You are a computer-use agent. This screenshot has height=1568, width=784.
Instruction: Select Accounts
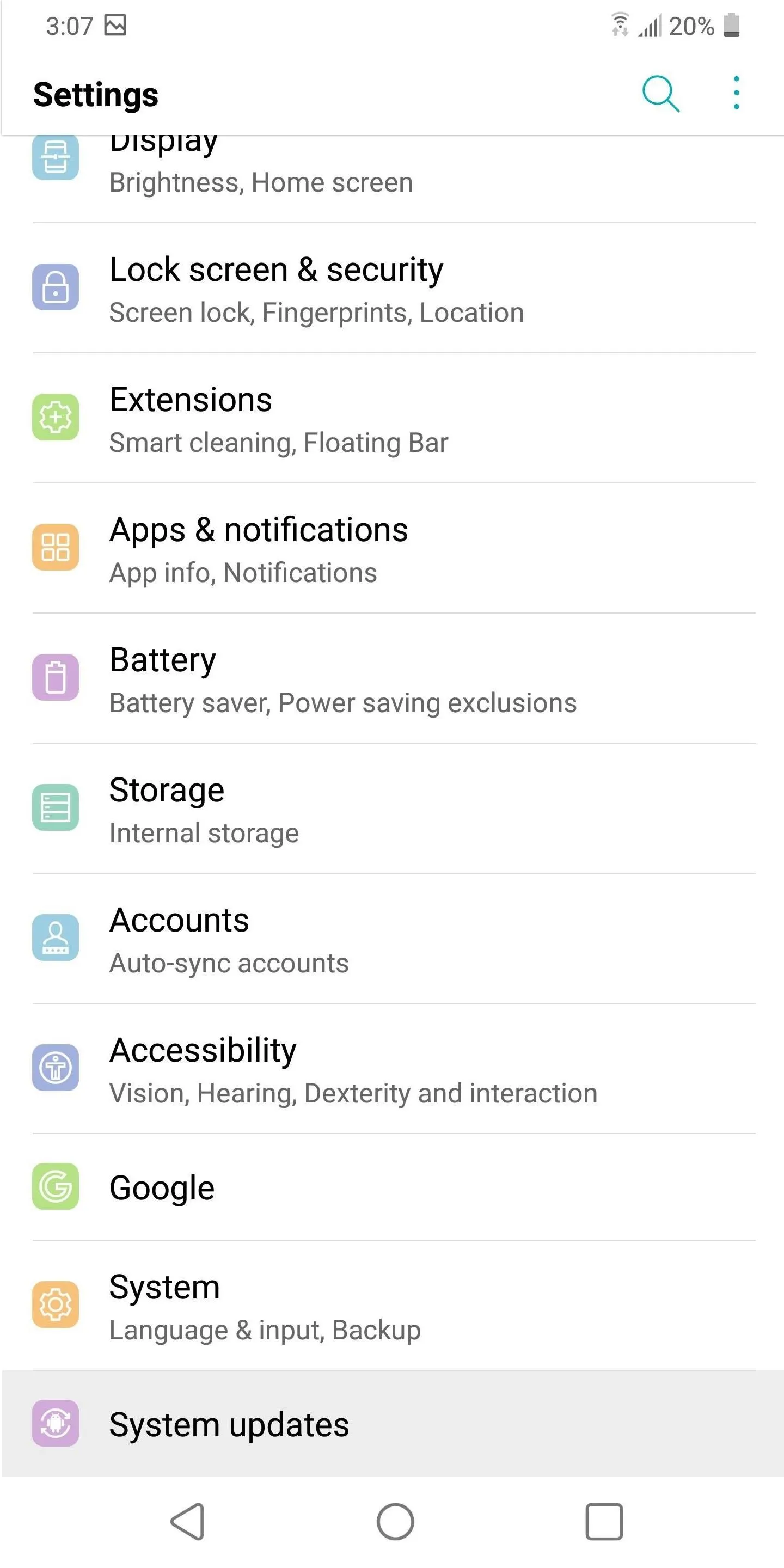coord(392,939)
